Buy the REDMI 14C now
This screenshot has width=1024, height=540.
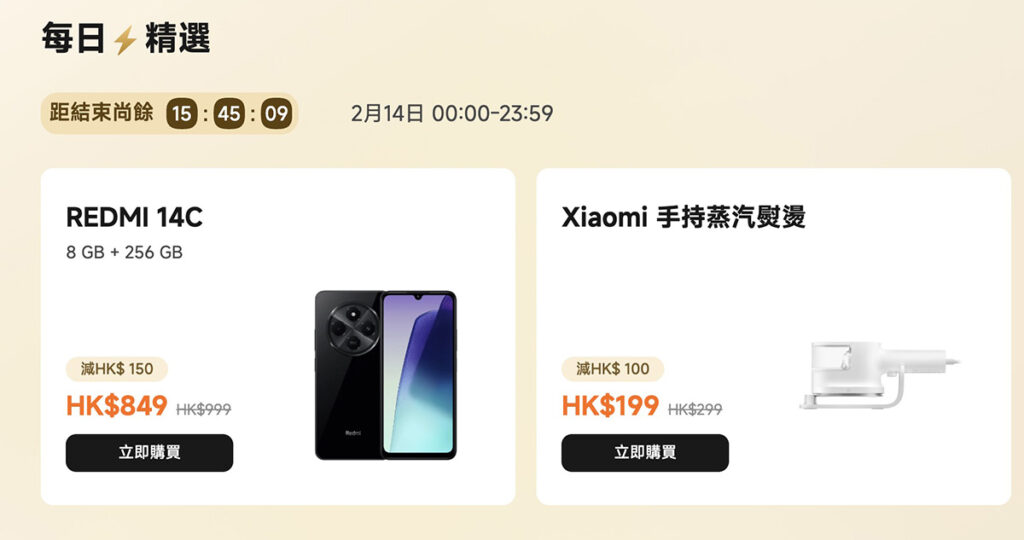149,452
